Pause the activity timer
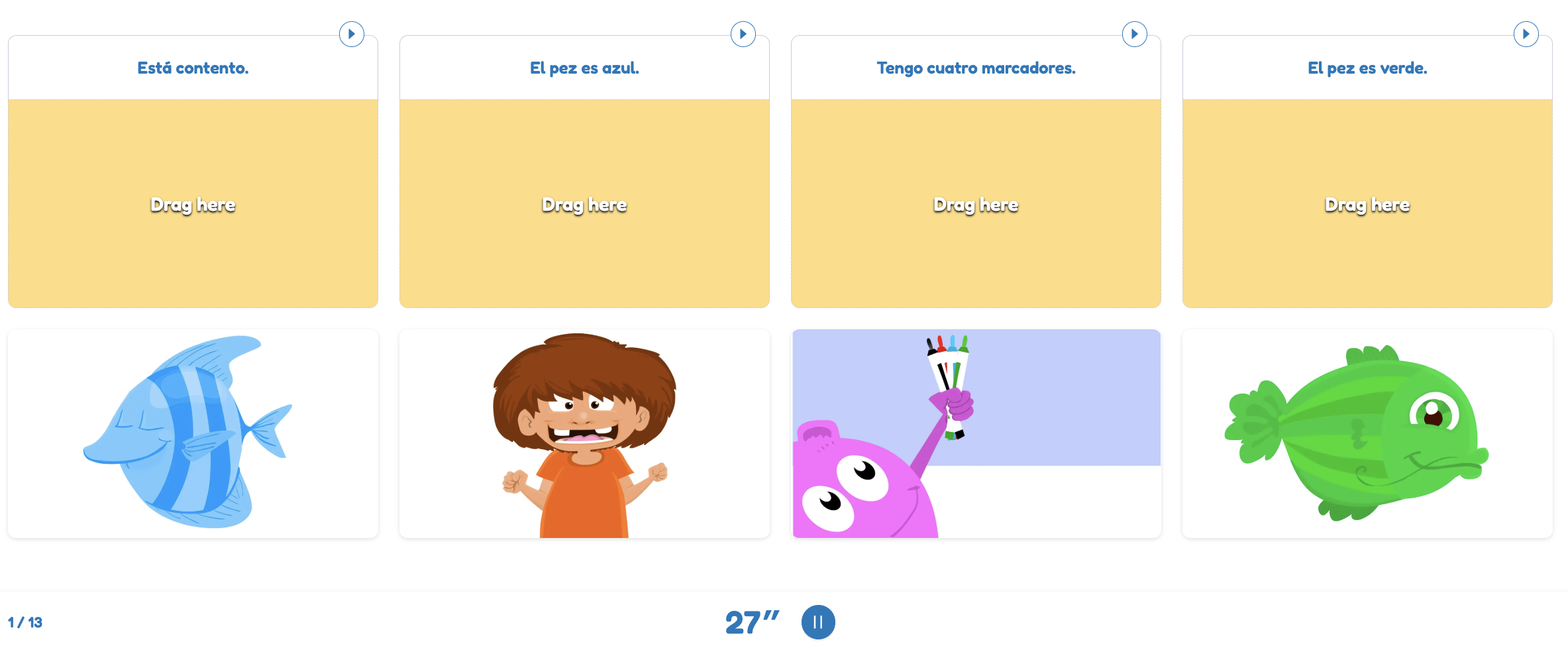Viewport: 1568px width, 648px height. (x=818, y=622)
